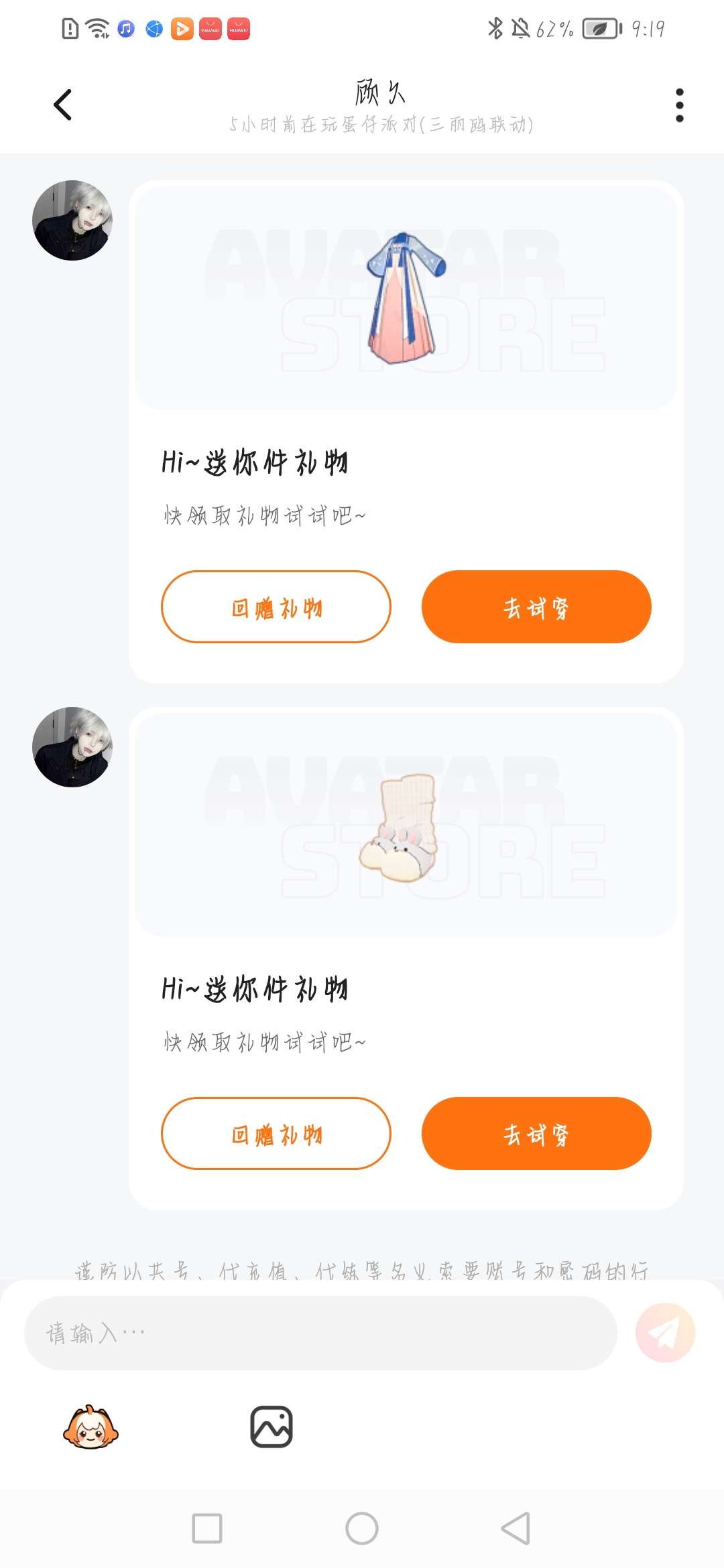This screenshot has height=1568, width=724.
Task: Send the message with the paper plane icon
Action: tap(665, 1333)
